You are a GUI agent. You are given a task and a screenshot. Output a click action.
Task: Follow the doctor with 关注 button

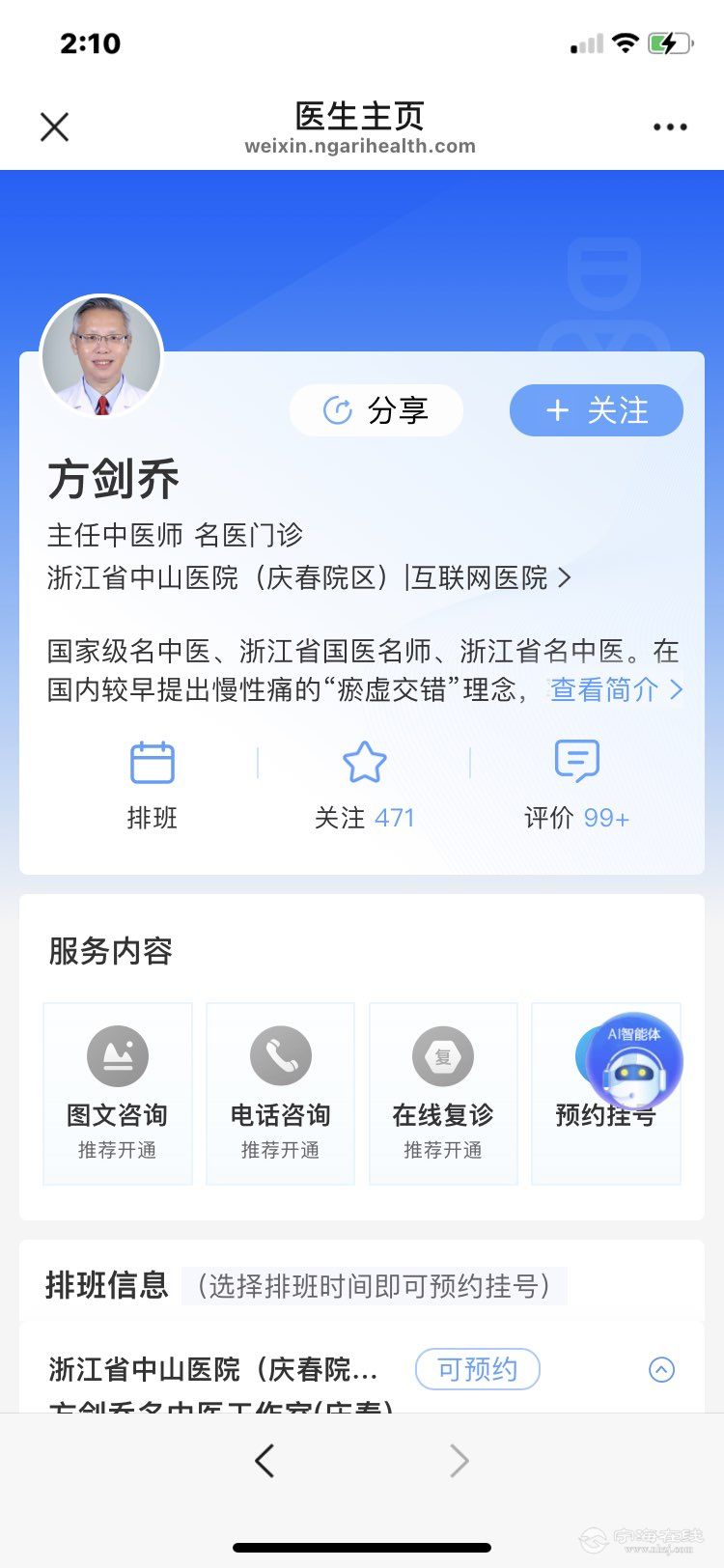(597, 410)
